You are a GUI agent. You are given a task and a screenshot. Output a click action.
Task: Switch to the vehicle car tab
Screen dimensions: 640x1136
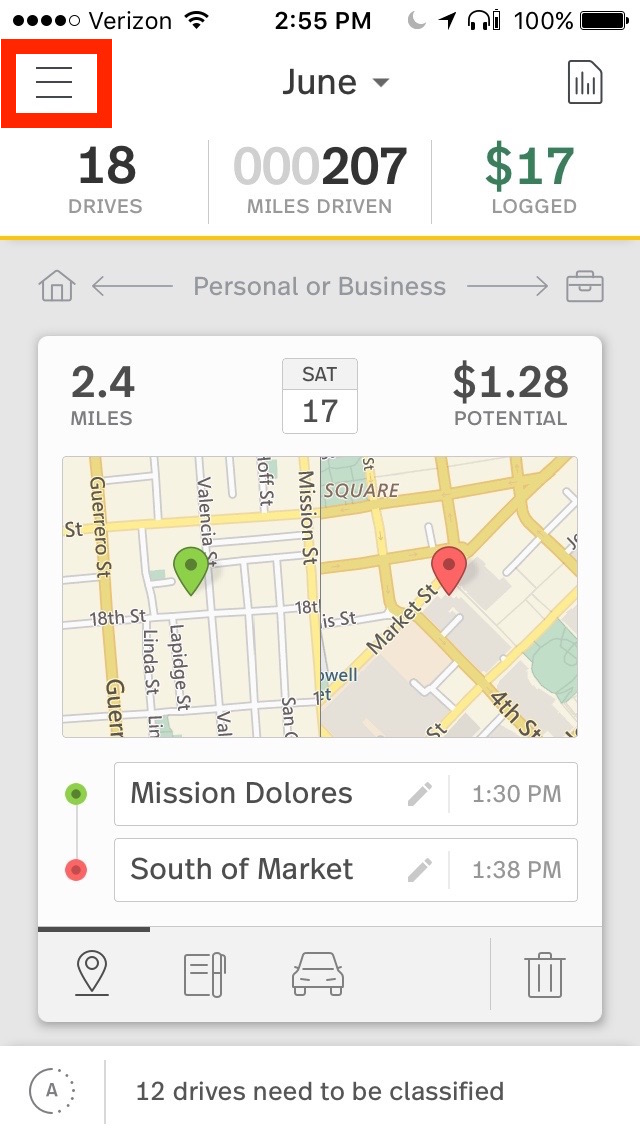pos(317,974)
